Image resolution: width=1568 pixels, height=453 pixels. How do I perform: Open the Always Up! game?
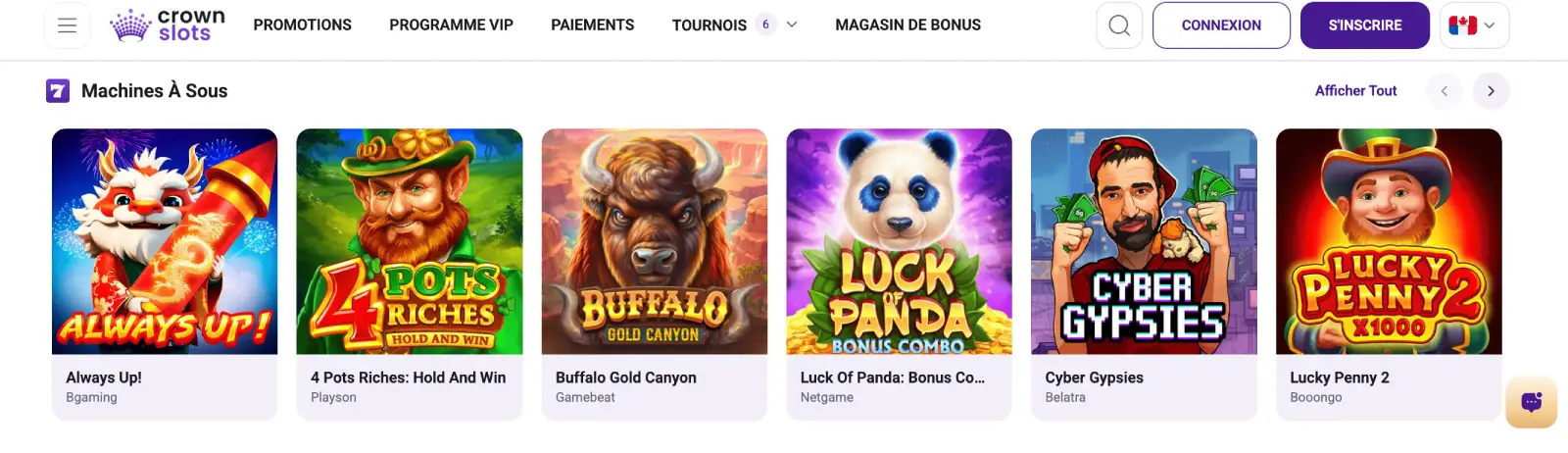point(165,242)
